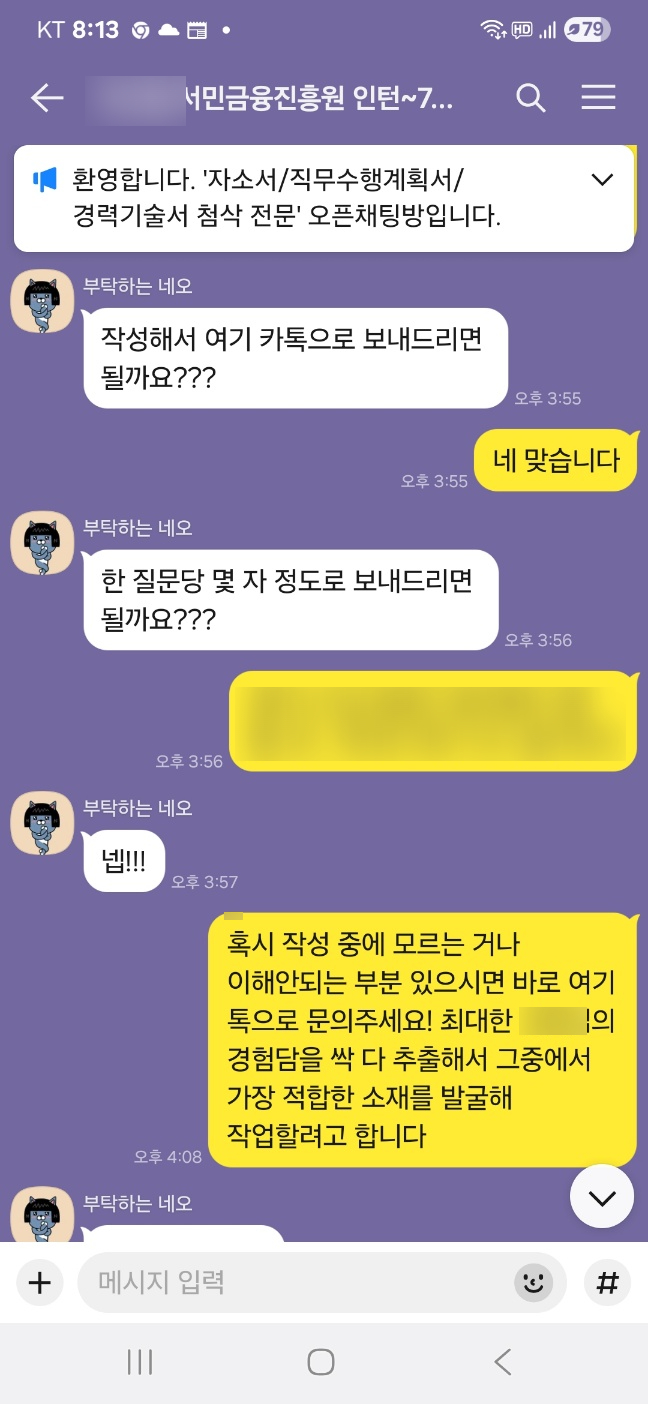Open the system recent apps view
Screen dimensions: 648x1404
tap(139, 1362)
